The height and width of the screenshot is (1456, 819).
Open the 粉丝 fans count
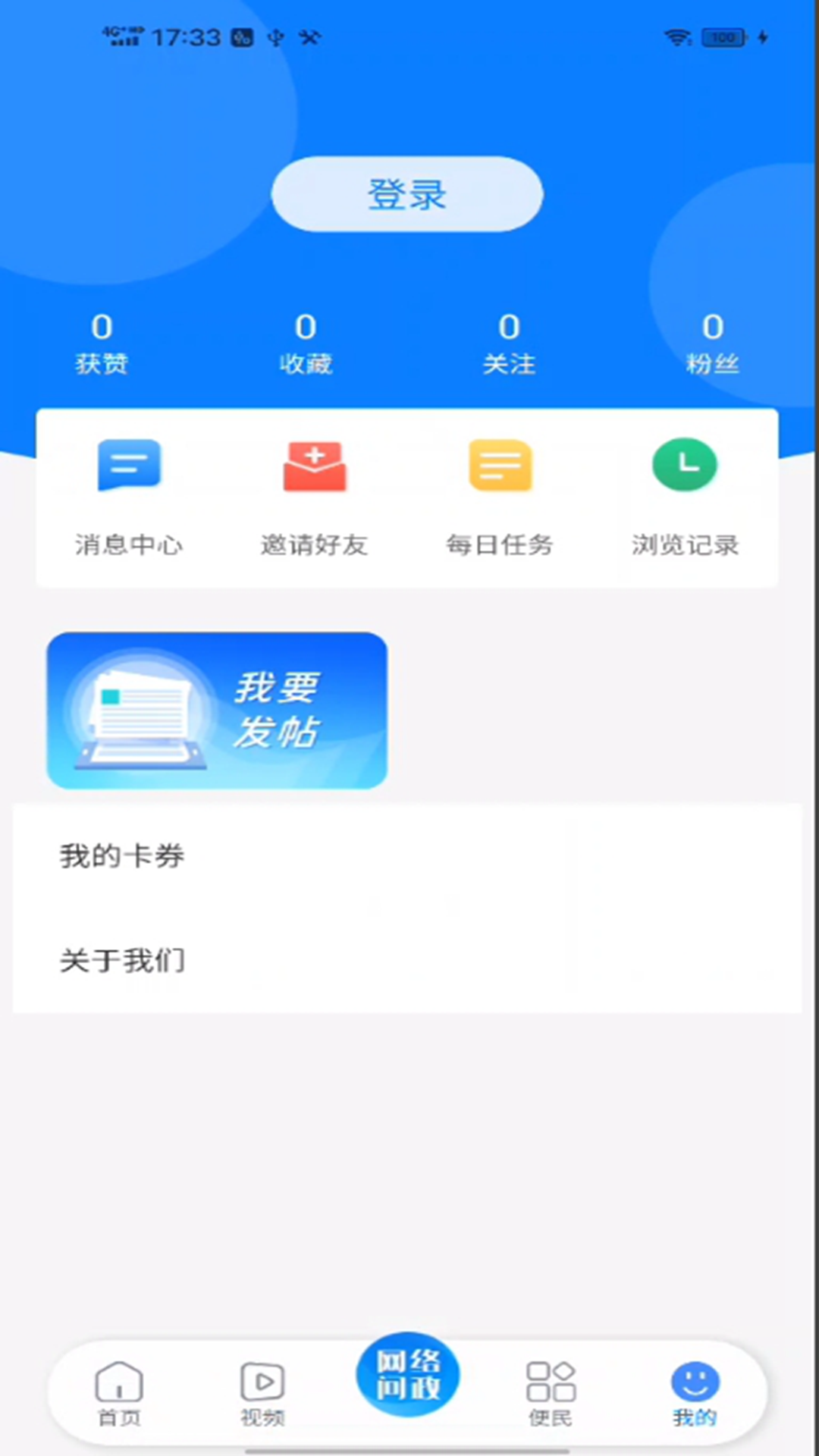(712, 341)
